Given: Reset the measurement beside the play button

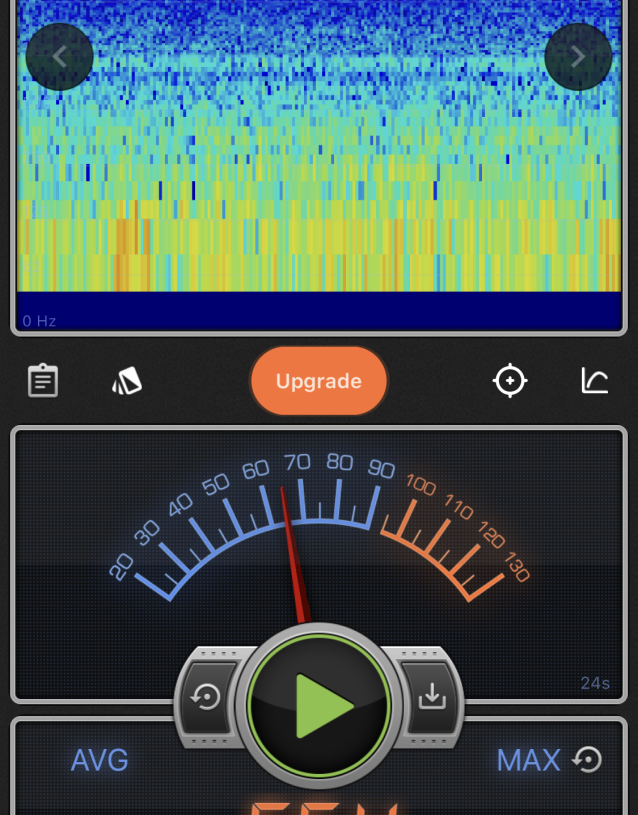Looking at the screenshot, I should coord(207,697).
